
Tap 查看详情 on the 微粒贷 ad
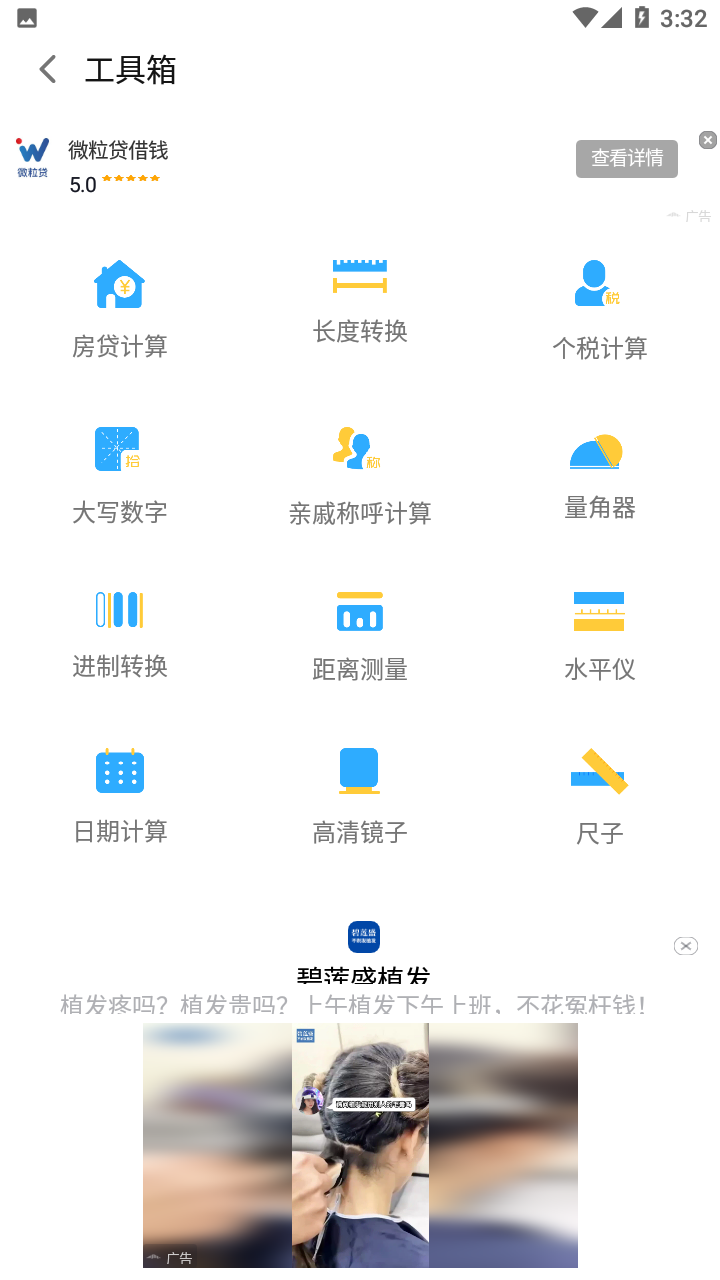click(x=626, y=158)
